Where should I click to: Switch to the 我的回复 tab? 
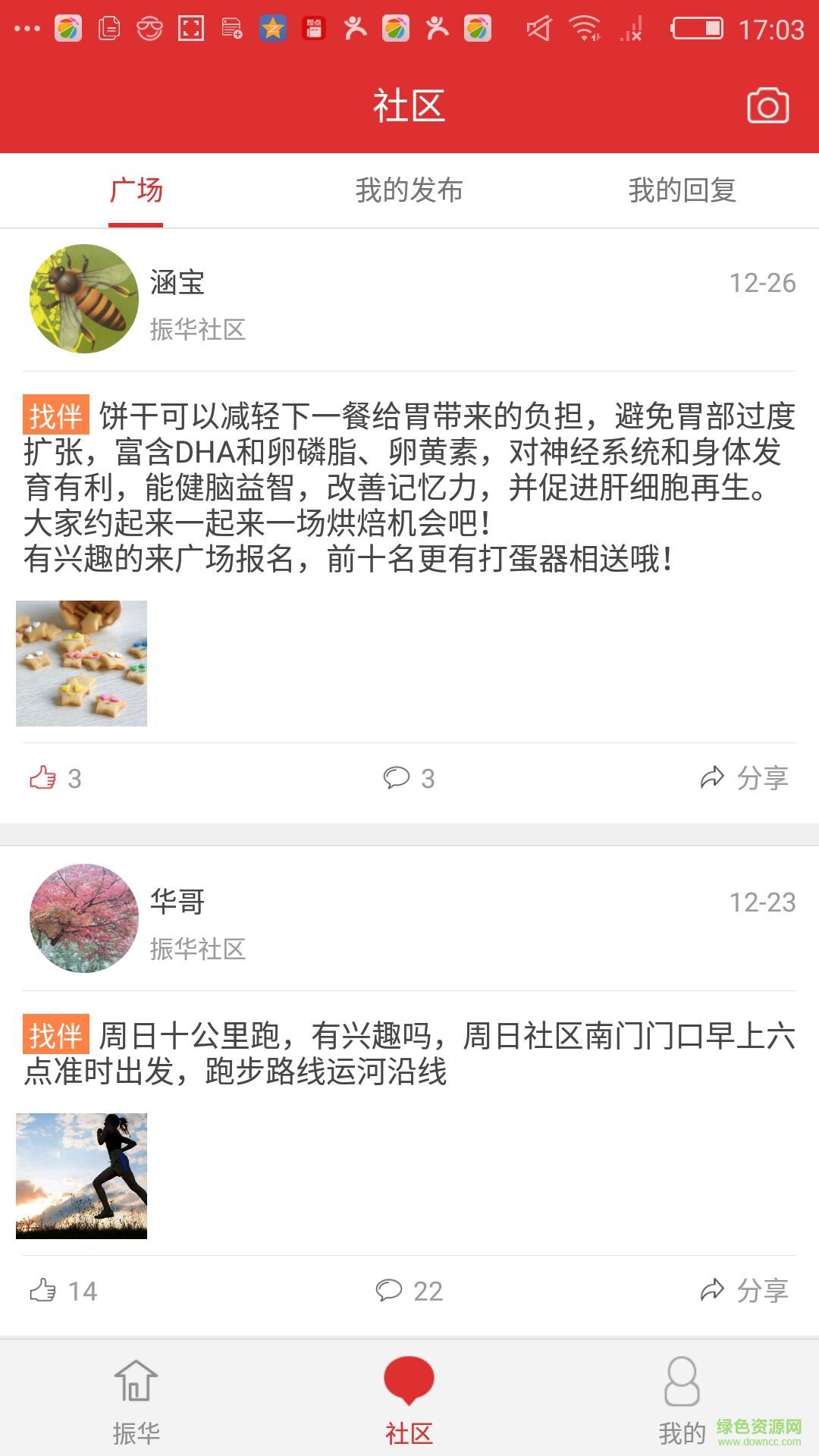[682, 190]
